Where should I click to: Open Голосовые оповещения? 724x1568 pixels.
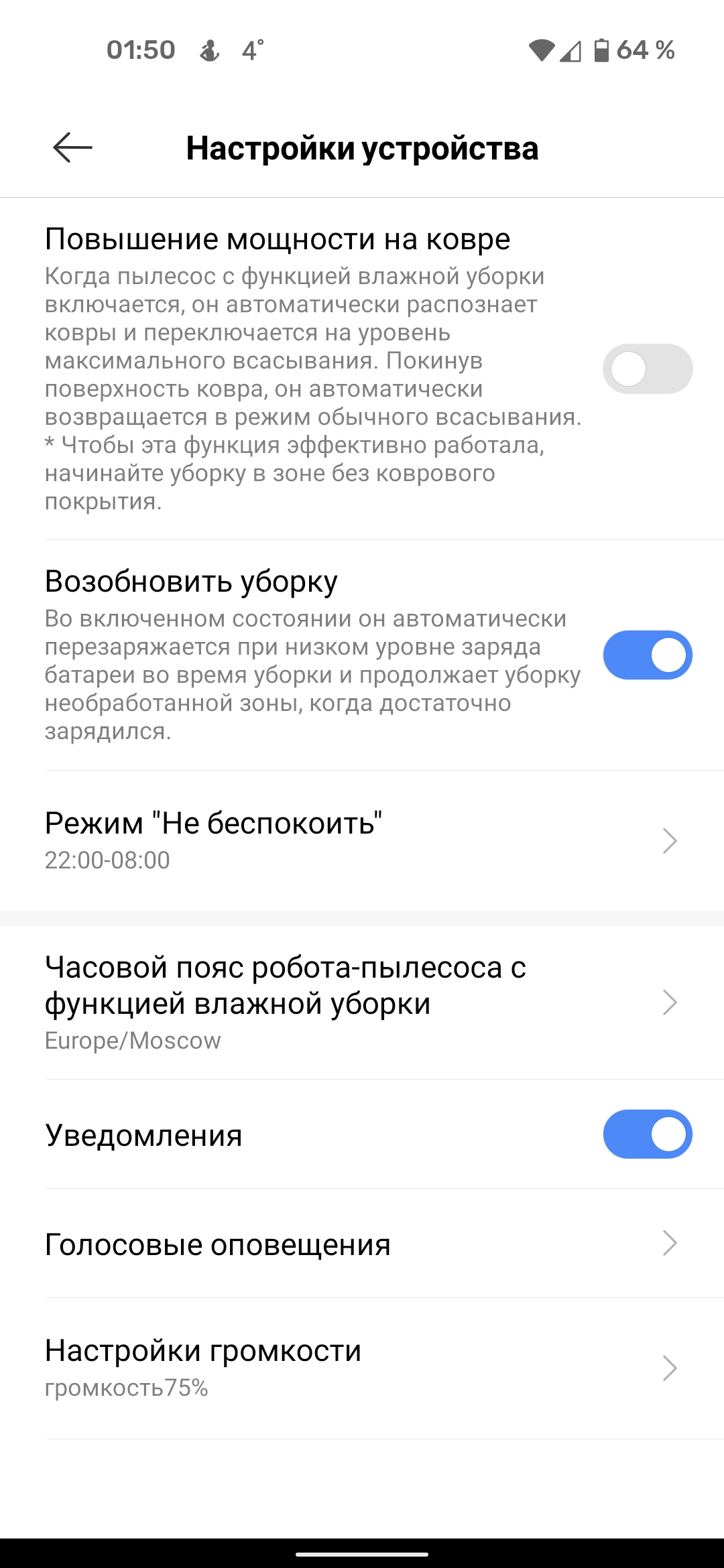click(362, 1244)
